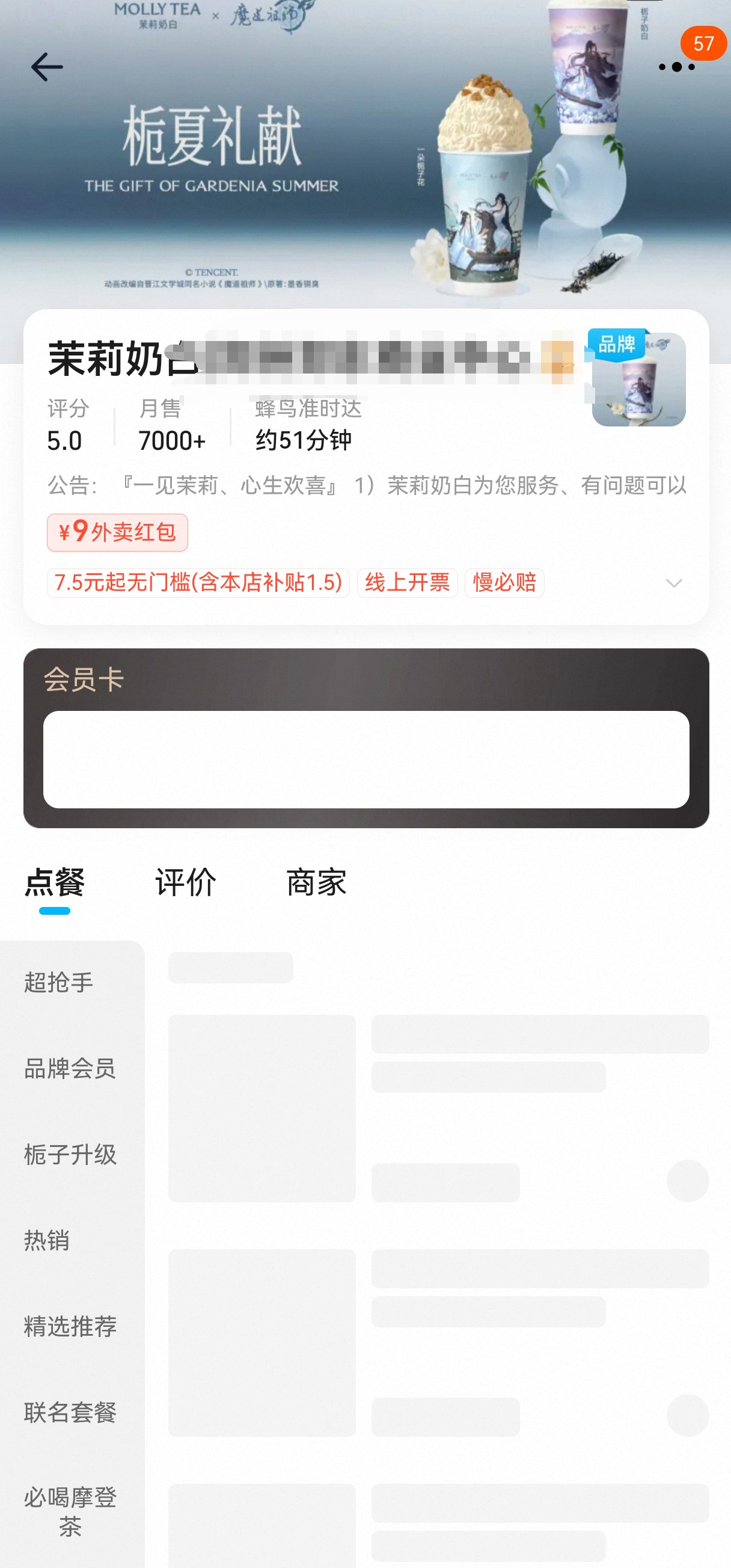Claim the ¥9 外卖红包 coupon
Screen dimensions: 731x1568
tap(117, 533)
